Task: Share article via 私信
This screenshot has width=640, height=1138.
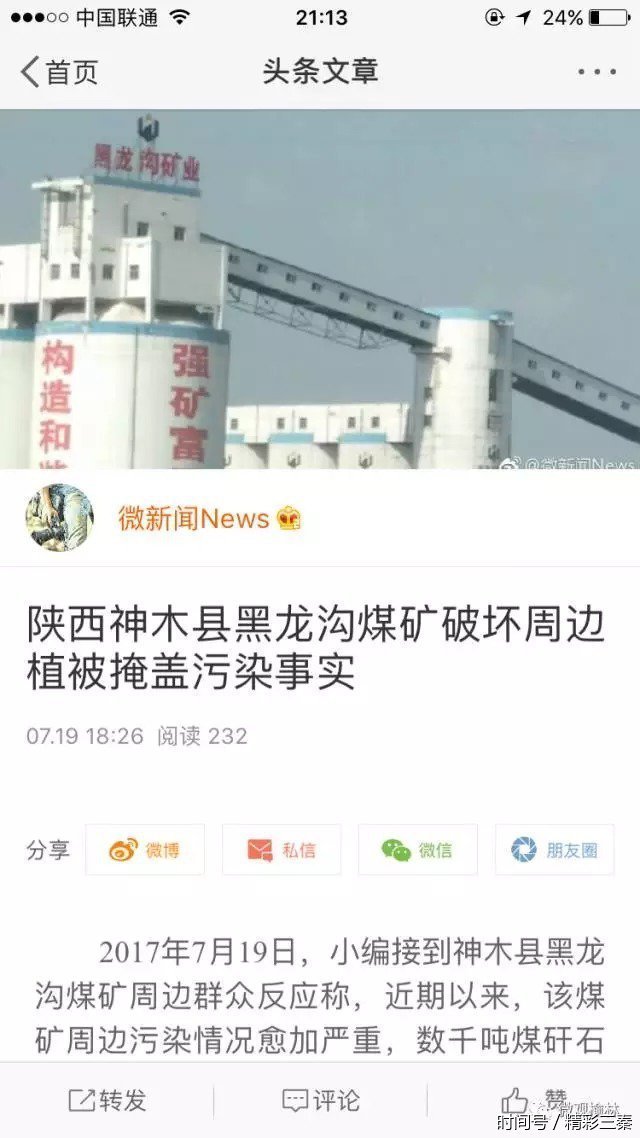Action: pos(281,850)
